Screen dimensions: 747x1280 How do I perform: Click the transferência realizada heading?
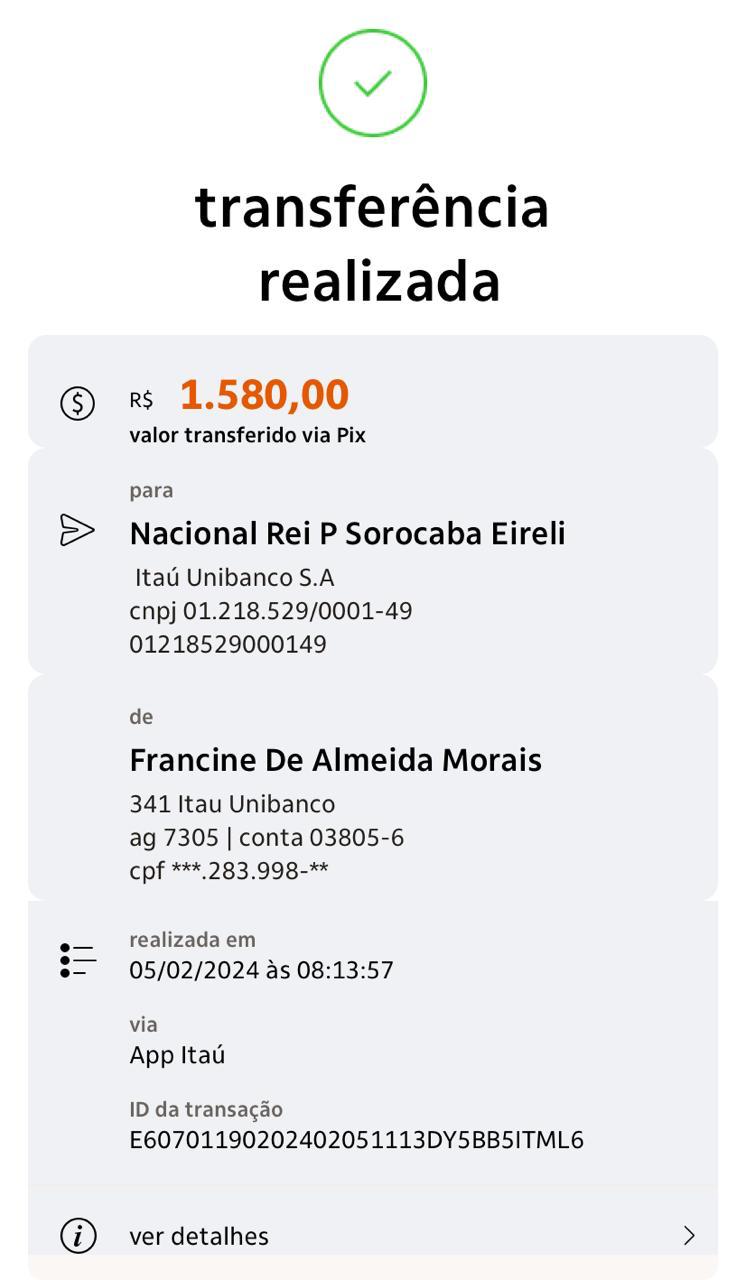click(373, 240)
